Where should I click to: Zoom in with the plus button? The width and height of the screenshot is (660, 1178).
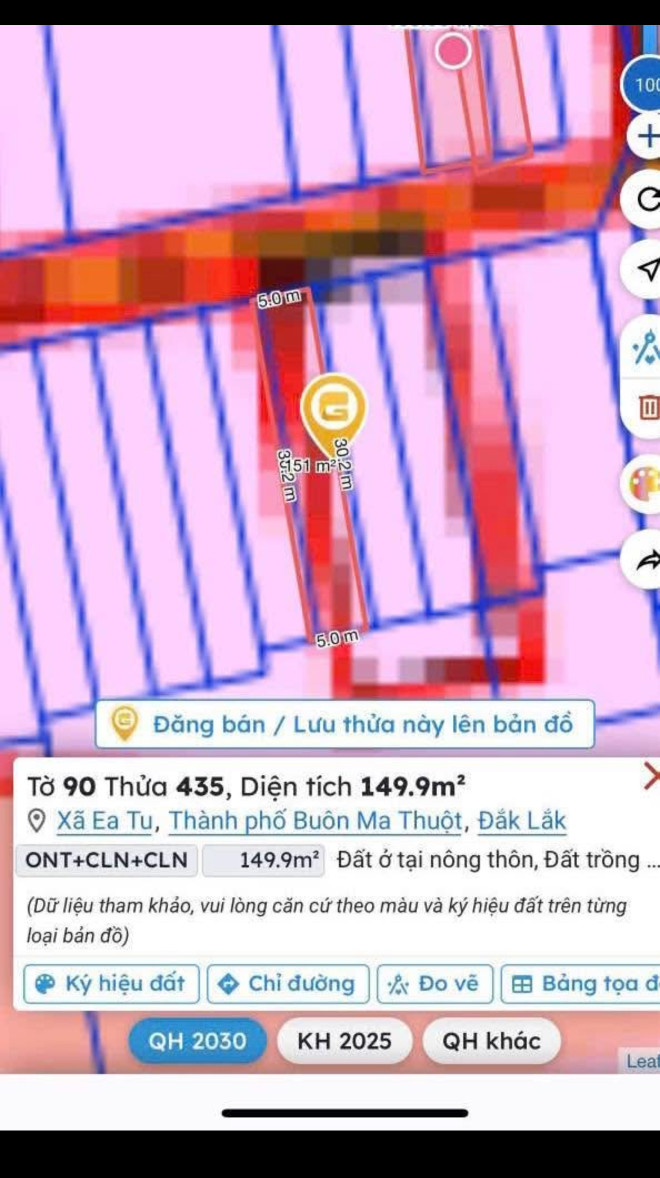pyautogui.click(x=646, y=137)
